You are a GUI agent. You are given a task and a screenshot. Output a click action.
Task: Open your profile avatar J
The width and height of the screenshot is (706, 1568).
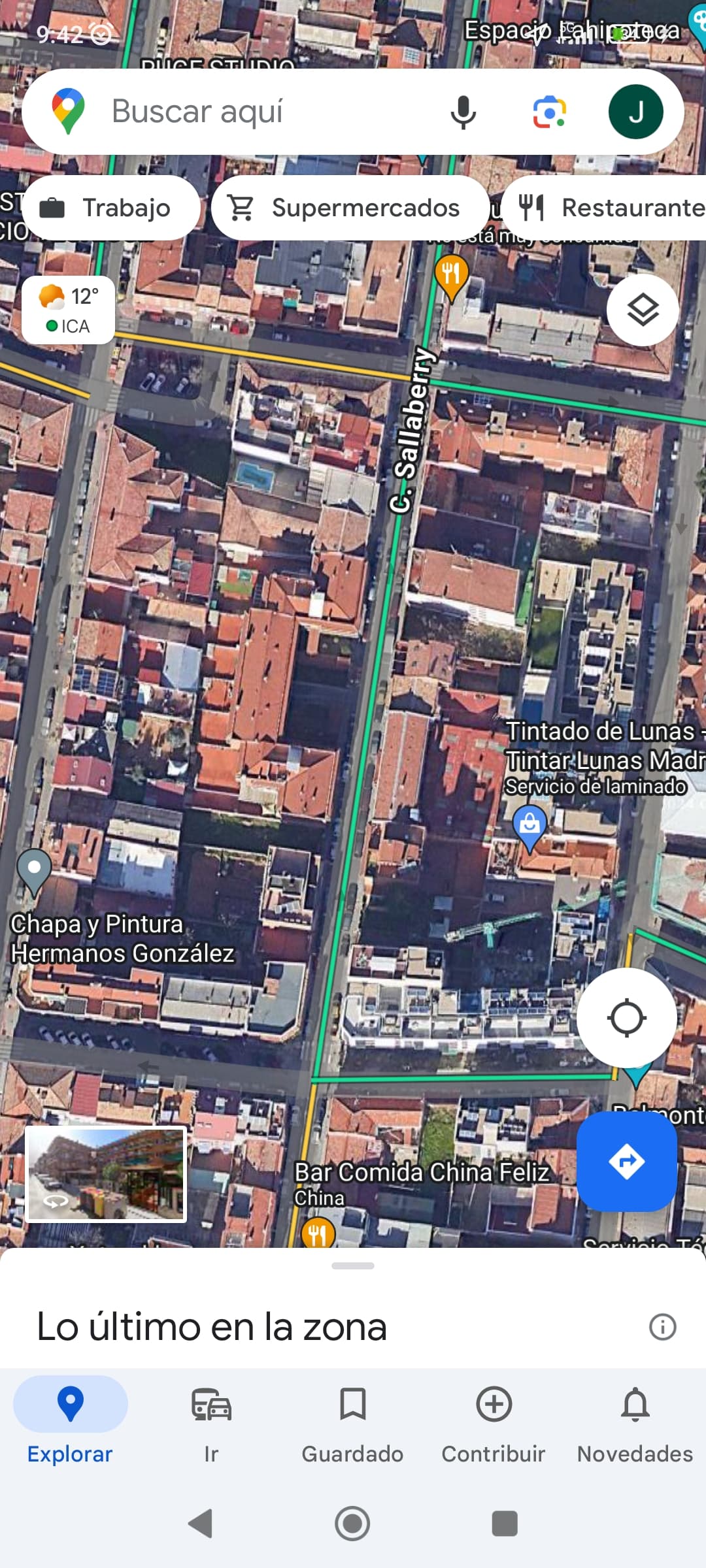pyautogui.click(x=635, y=110)
